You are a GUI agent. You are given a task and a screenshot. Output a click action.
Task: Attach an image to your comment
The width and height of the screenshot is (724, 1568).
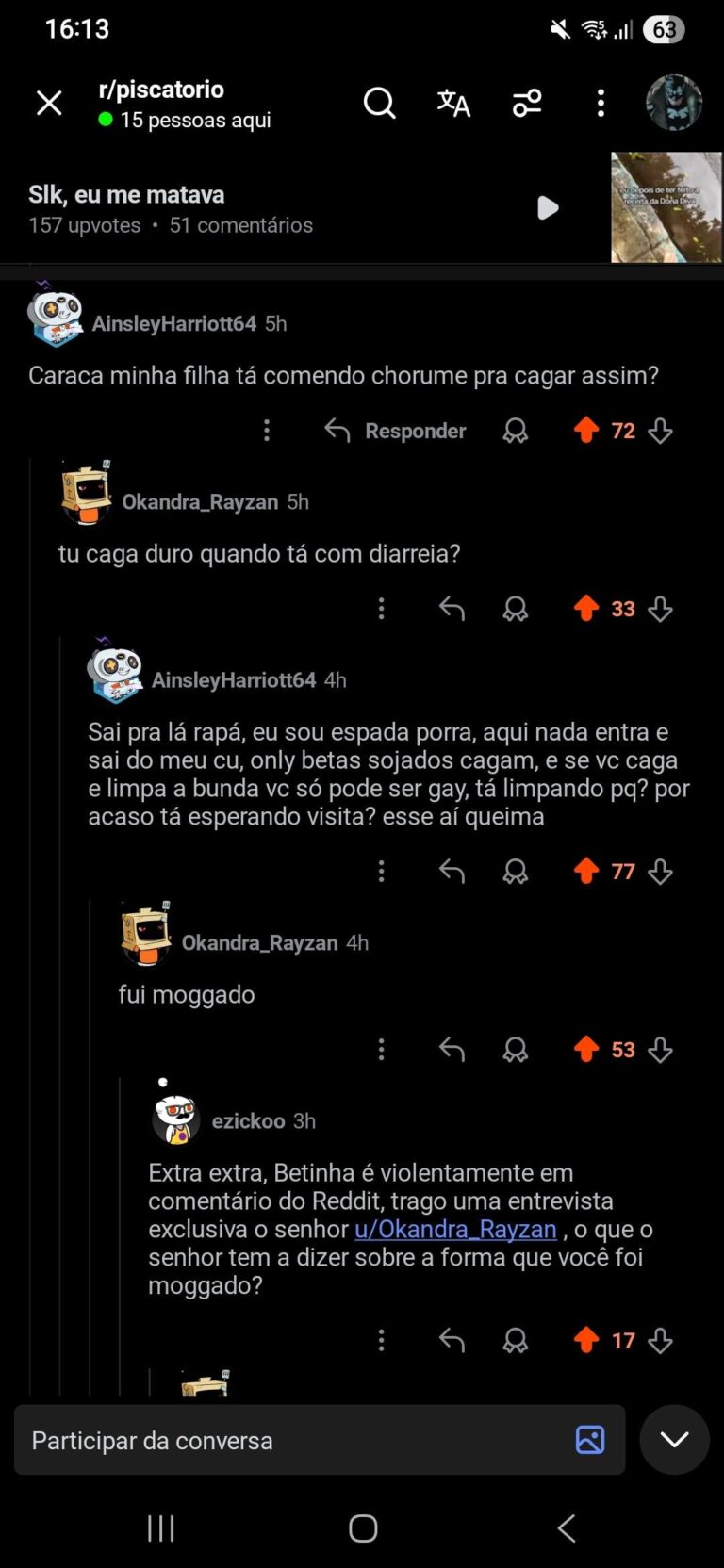click(x=590, y=1440)
